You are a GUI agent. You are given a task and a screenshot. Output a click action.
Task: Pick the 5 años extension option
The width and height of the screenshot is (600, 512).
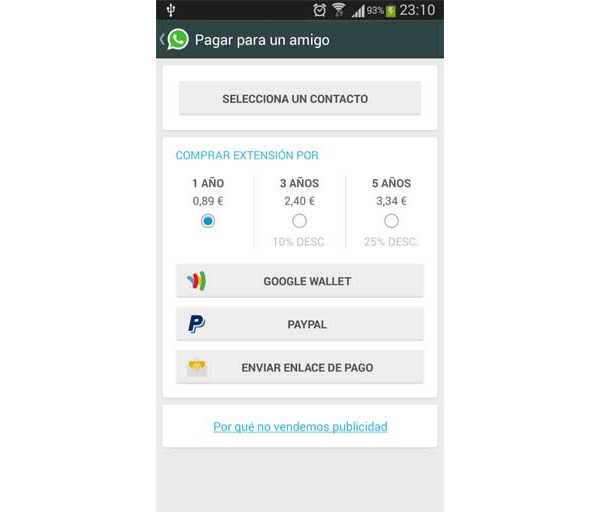click(x=391, y=221)
